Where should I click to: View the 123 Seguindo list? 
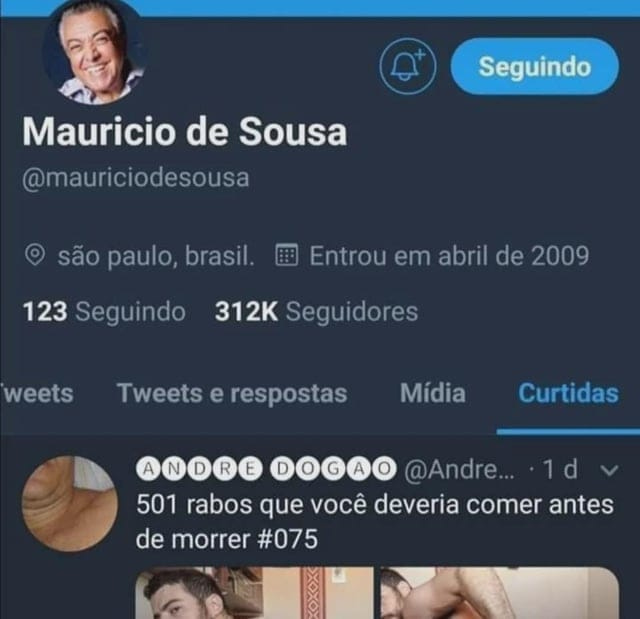pyautogui.click(x=104, y=312)
